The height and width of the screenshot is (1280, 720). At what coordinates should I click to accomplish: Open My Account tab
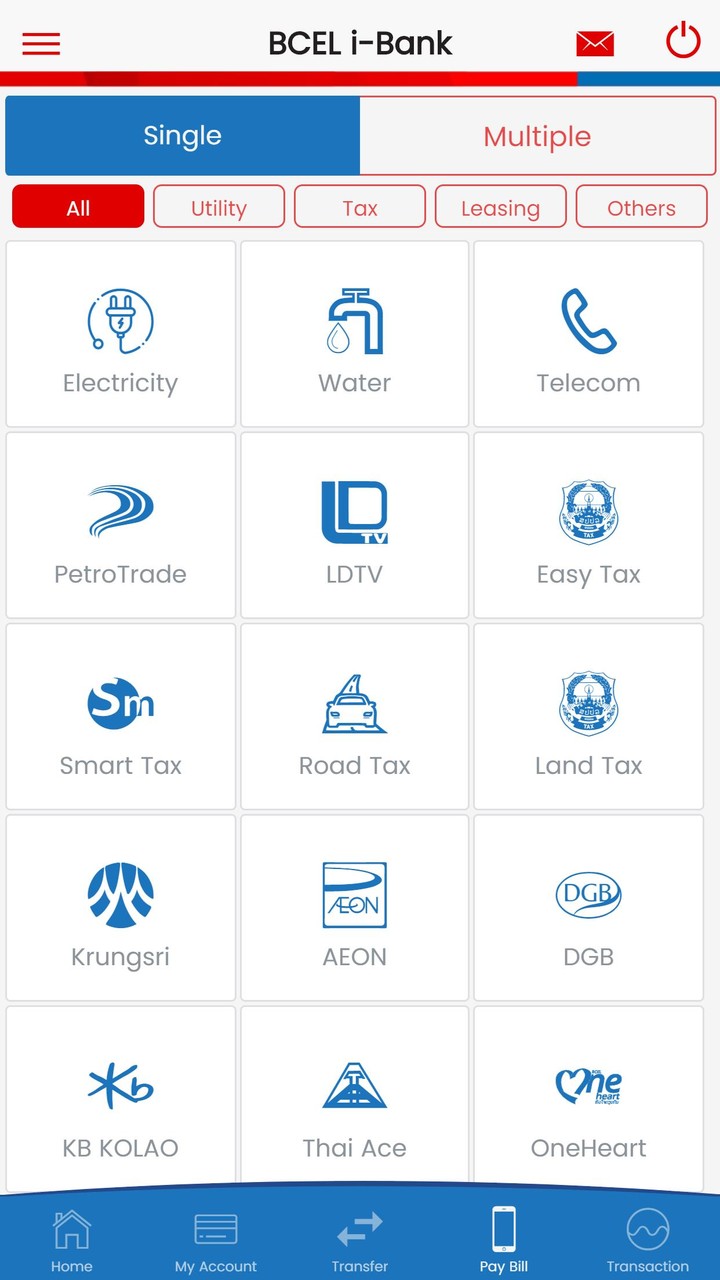(215, 1240)
